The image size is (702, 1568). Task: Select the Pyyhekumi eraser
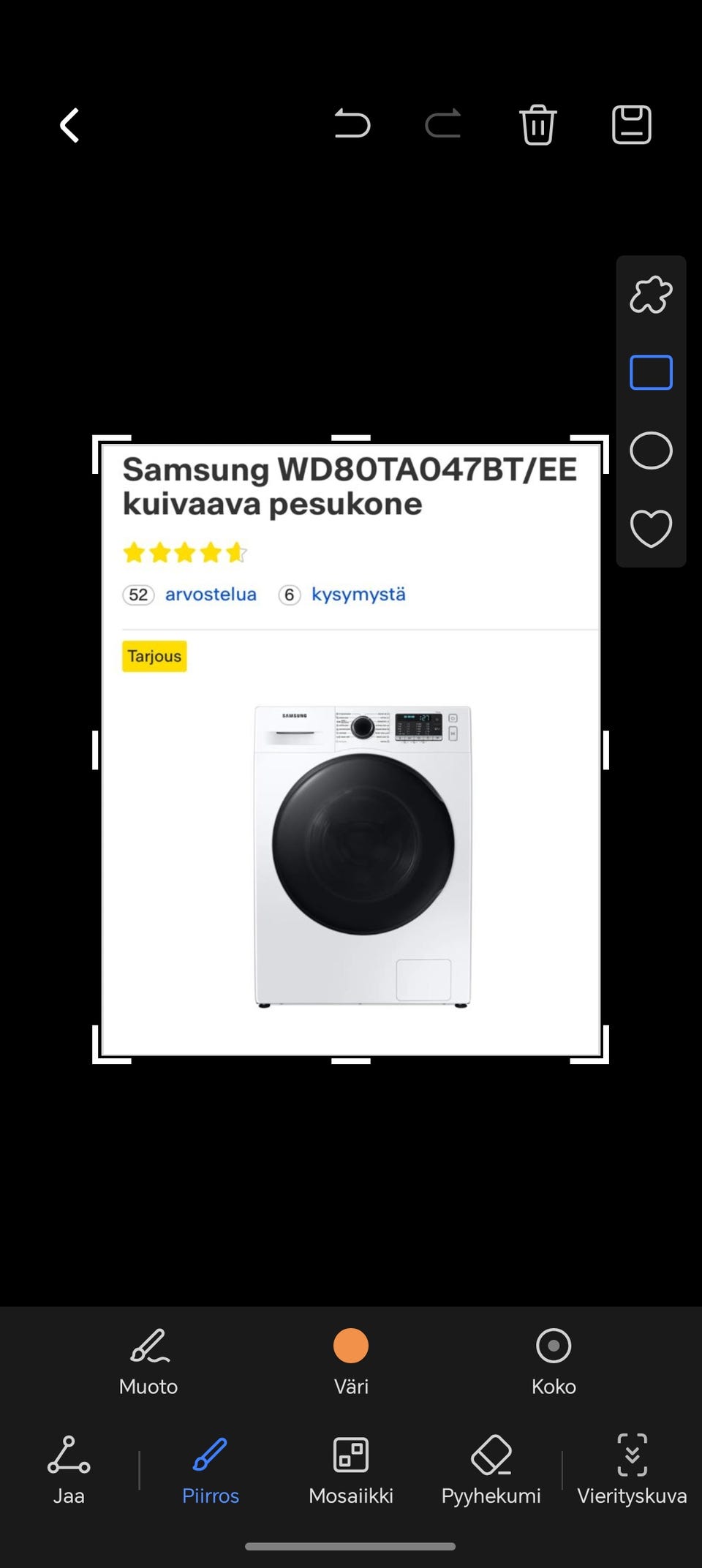tap(491, 1470)
